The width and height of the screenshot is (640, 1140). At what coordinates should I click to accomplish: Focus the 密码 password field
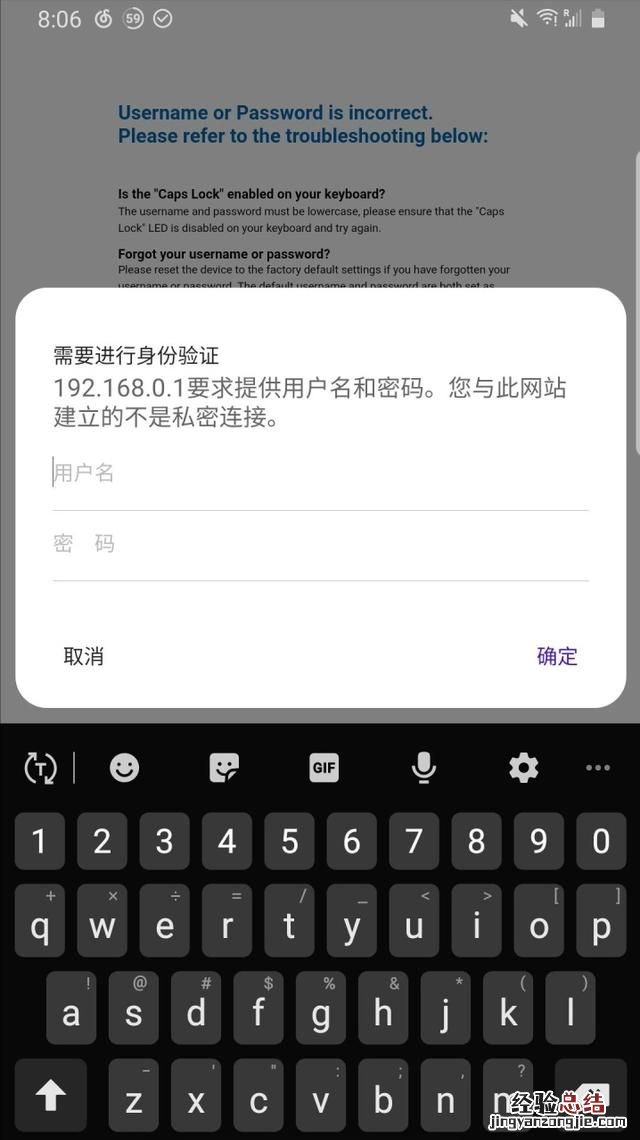point(320,544)
